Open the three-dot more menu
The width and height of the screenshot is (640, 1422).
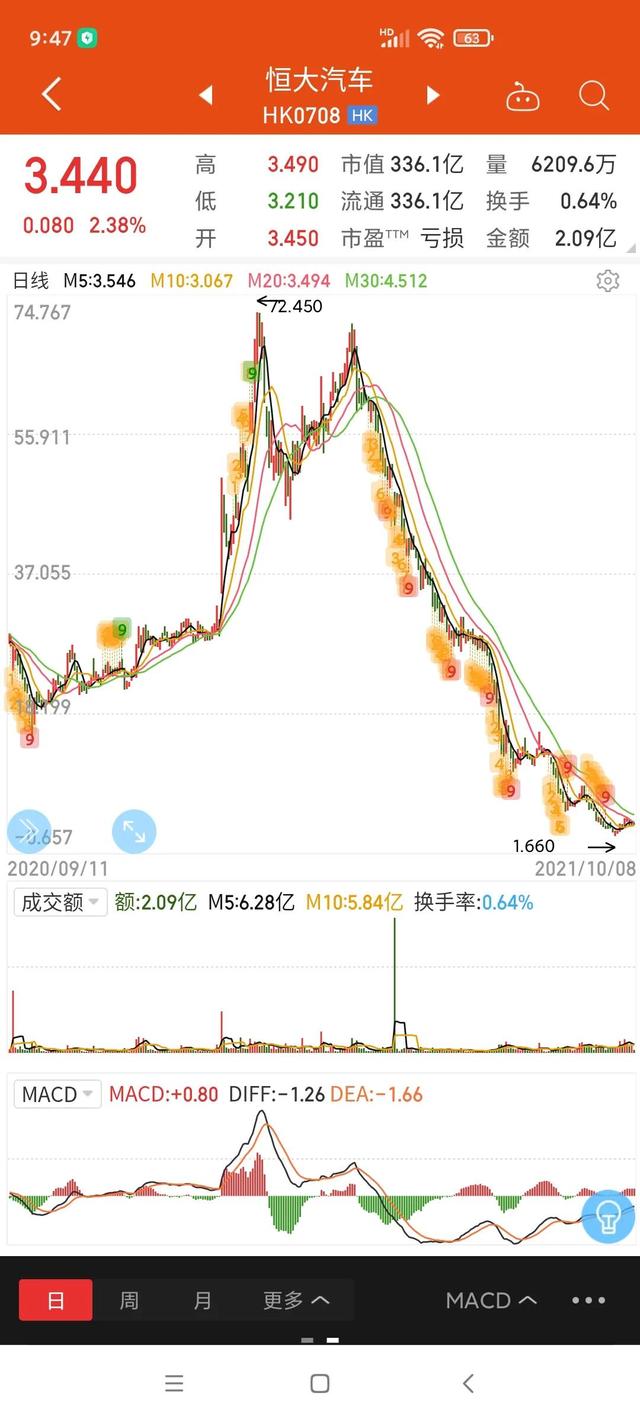pyautogui.click(x=589, y=1300)
